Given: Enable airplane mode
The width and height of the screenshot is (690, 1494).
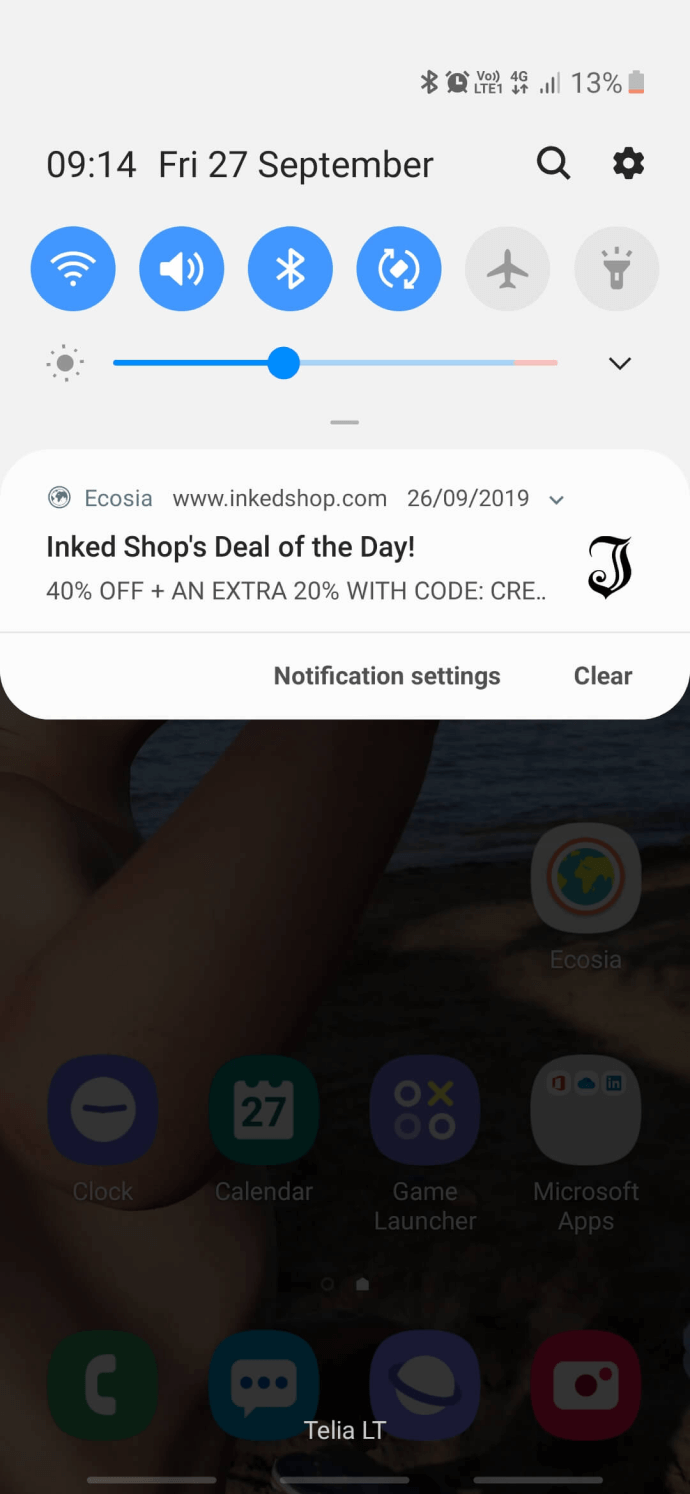Looking at the screenshot, I should [x=507, y=269].
